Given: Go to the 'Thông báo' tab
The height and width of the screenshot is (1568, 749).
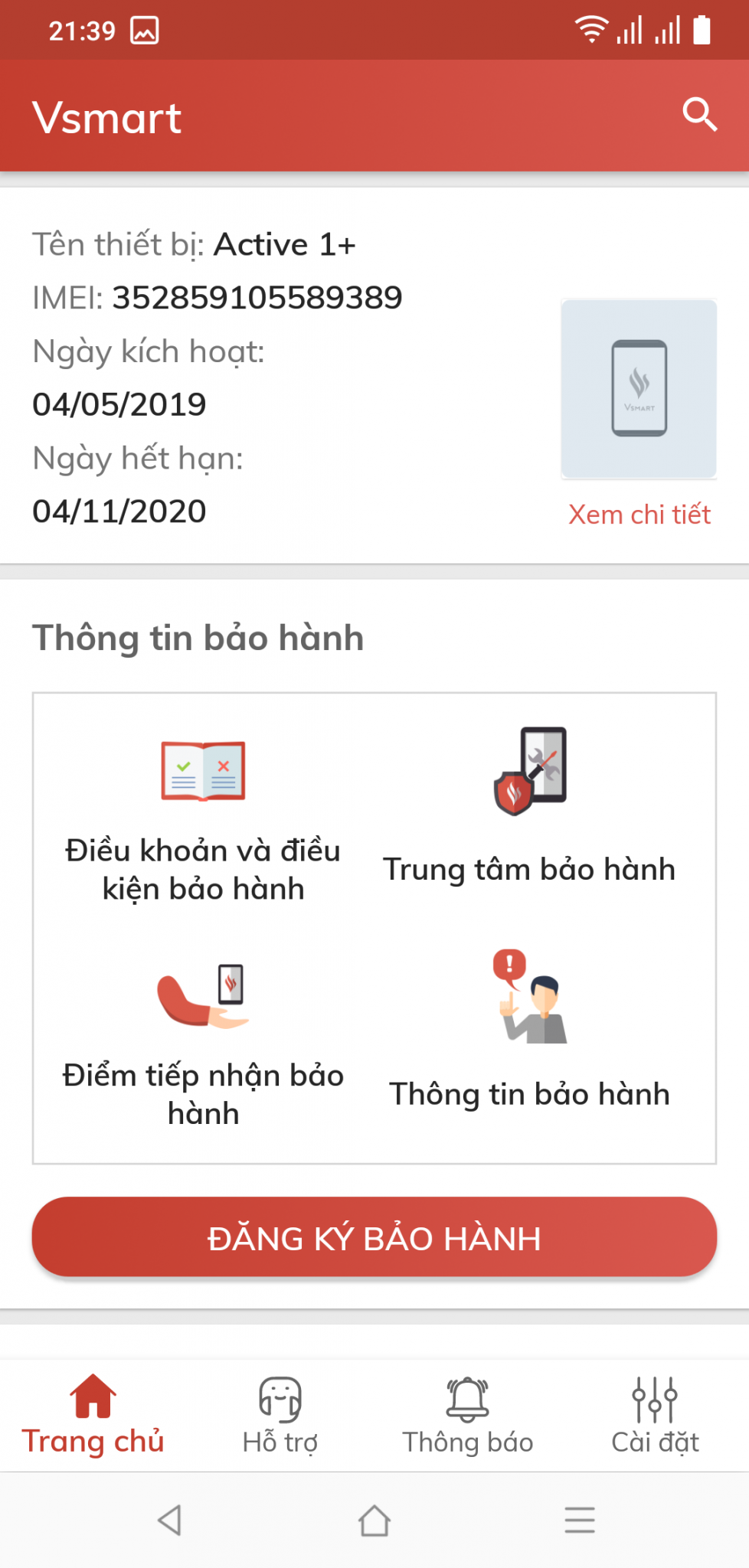Looking at the screenshot, I should pos(468,1415).
